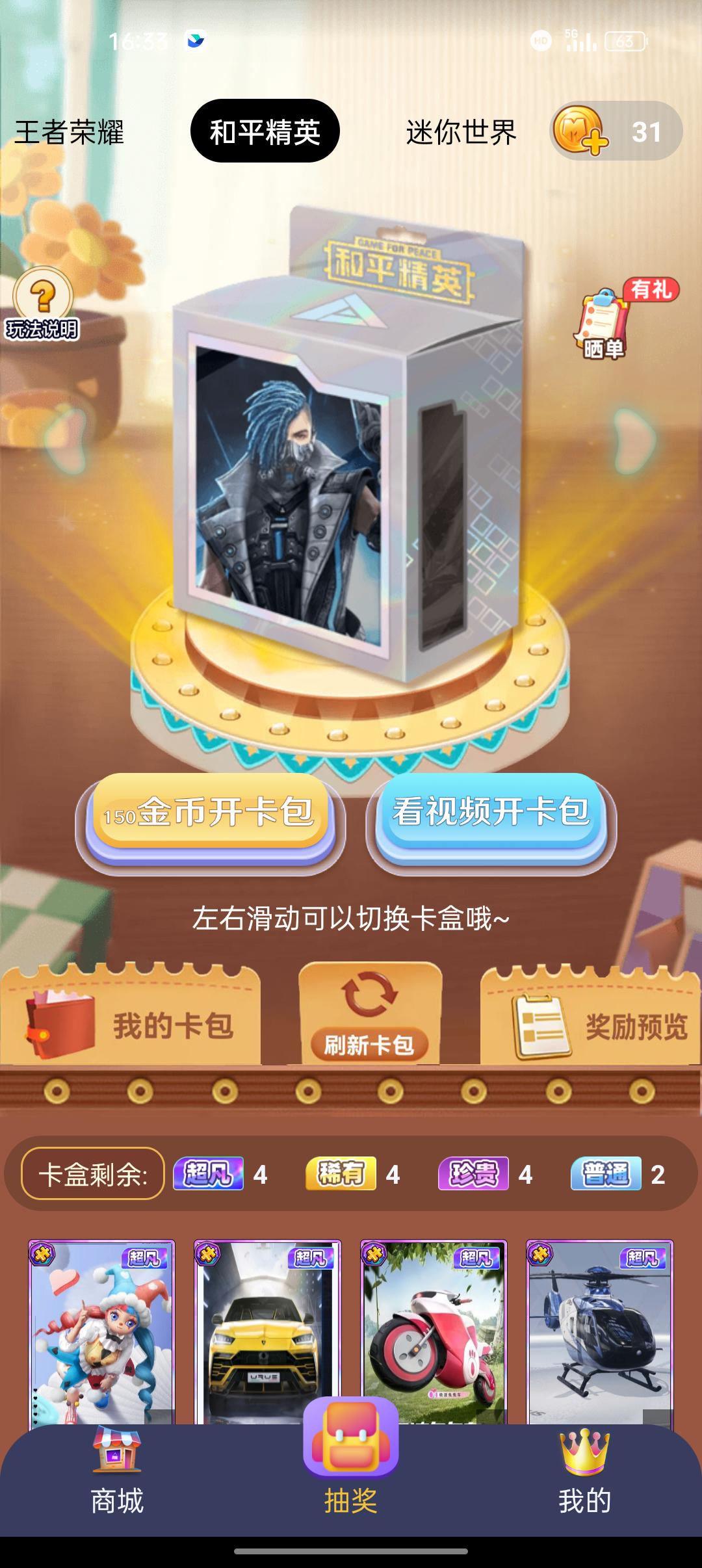The width and height of the screenshot is (702, 1568).
Task: Switch to the 王者荣耀 tab
Action: point(69,132)
